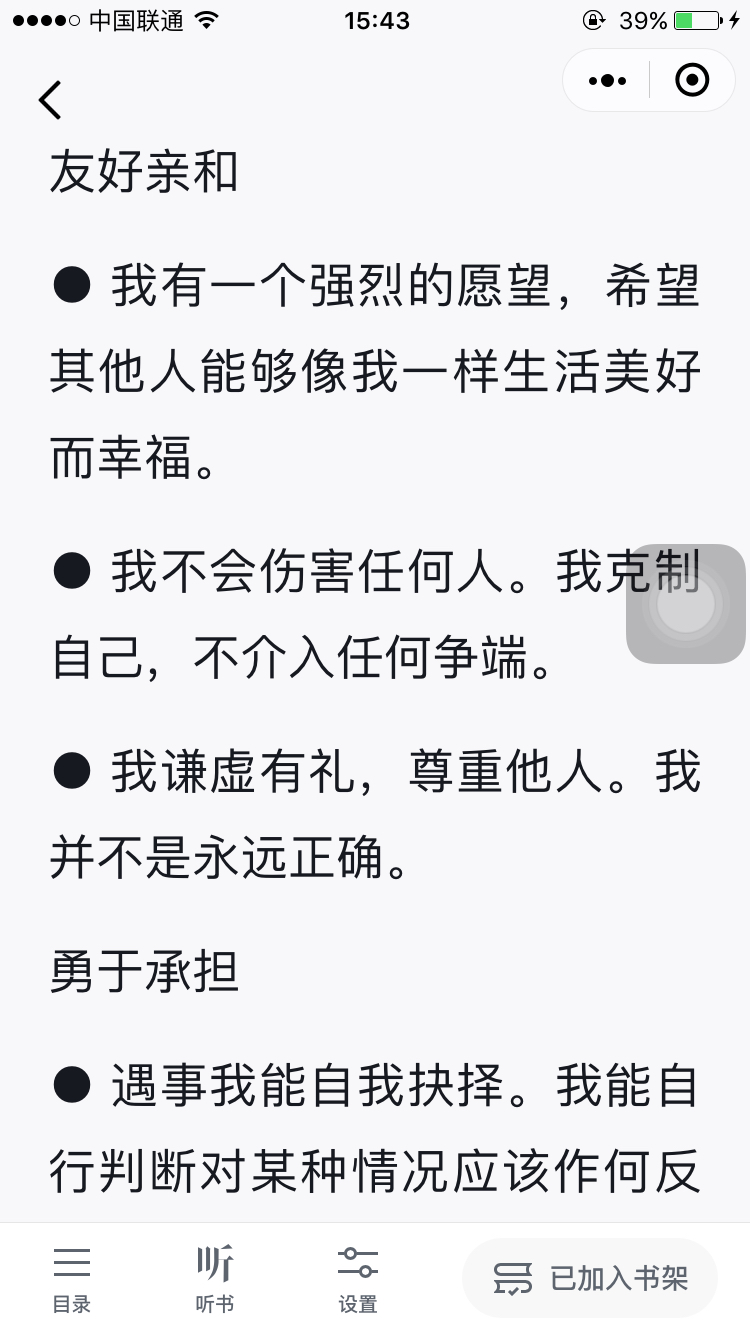This screenshot has width=750, height=1334.
Task: Tap the 已加入书架 bookshelf button
Action: (590, 1278)
